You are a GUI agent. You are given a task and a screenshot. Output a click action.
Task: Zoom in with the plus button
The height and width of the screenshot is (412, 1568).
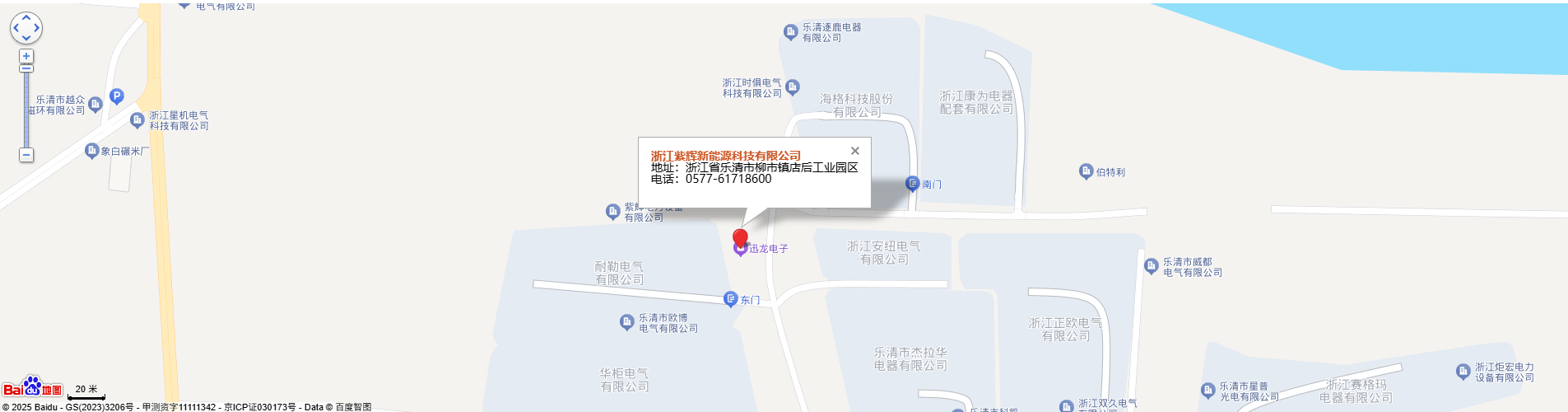click(26, 56)
